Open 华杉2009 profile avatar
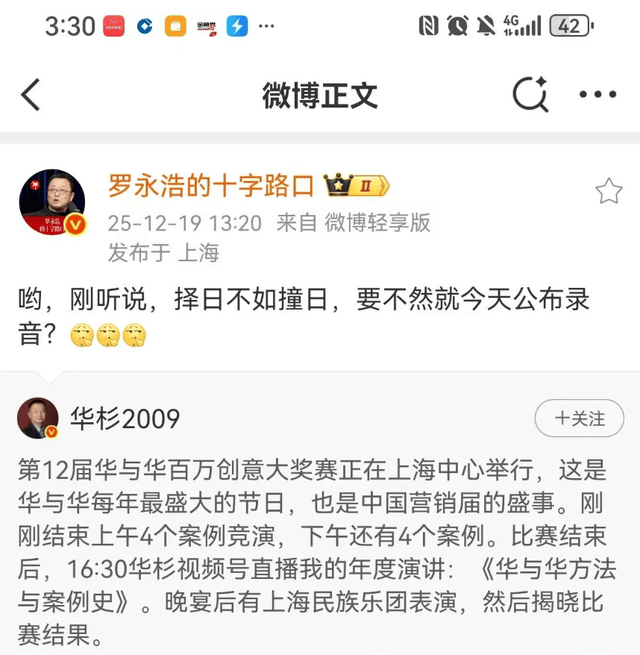 (38, 418)
